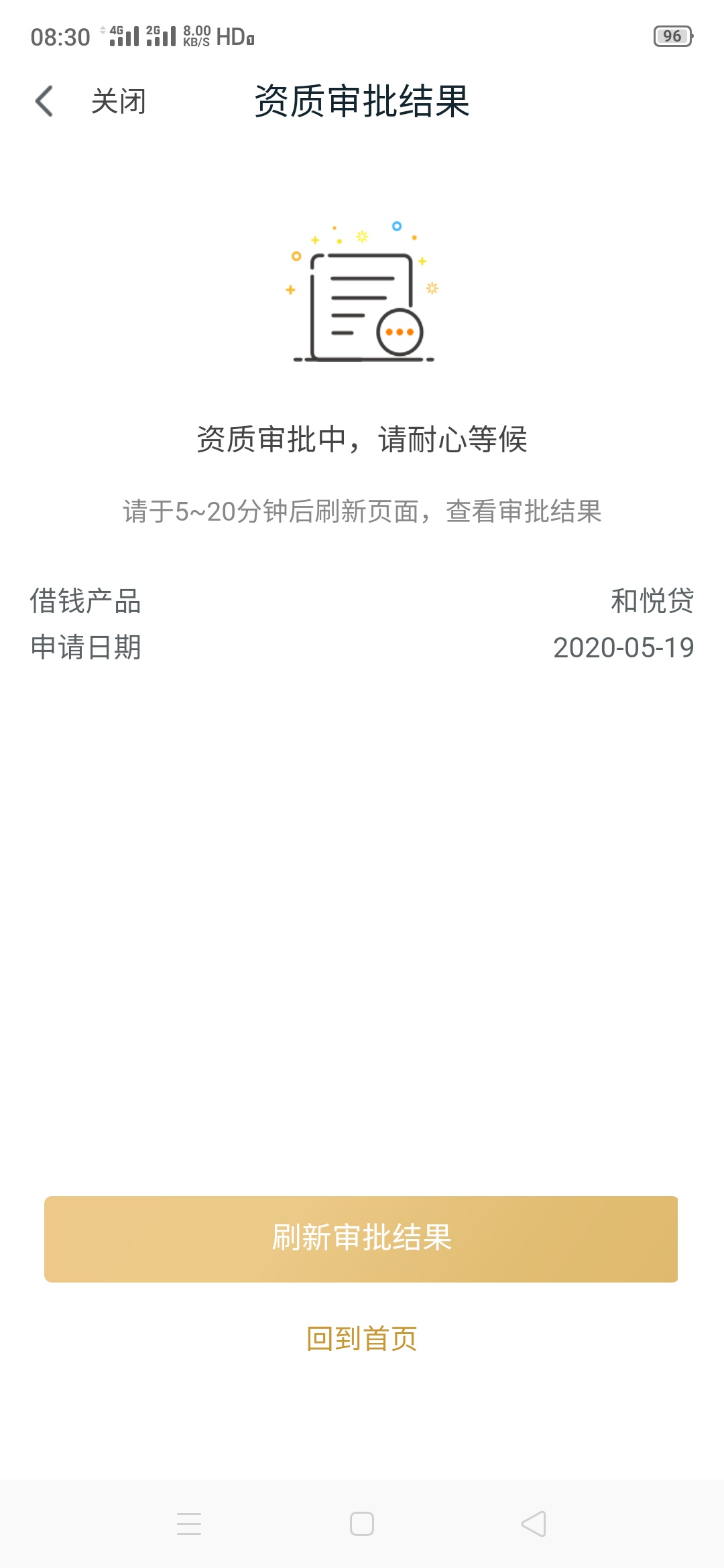Go back using the header arrow

pyautogui.click(x=44, y=101)
